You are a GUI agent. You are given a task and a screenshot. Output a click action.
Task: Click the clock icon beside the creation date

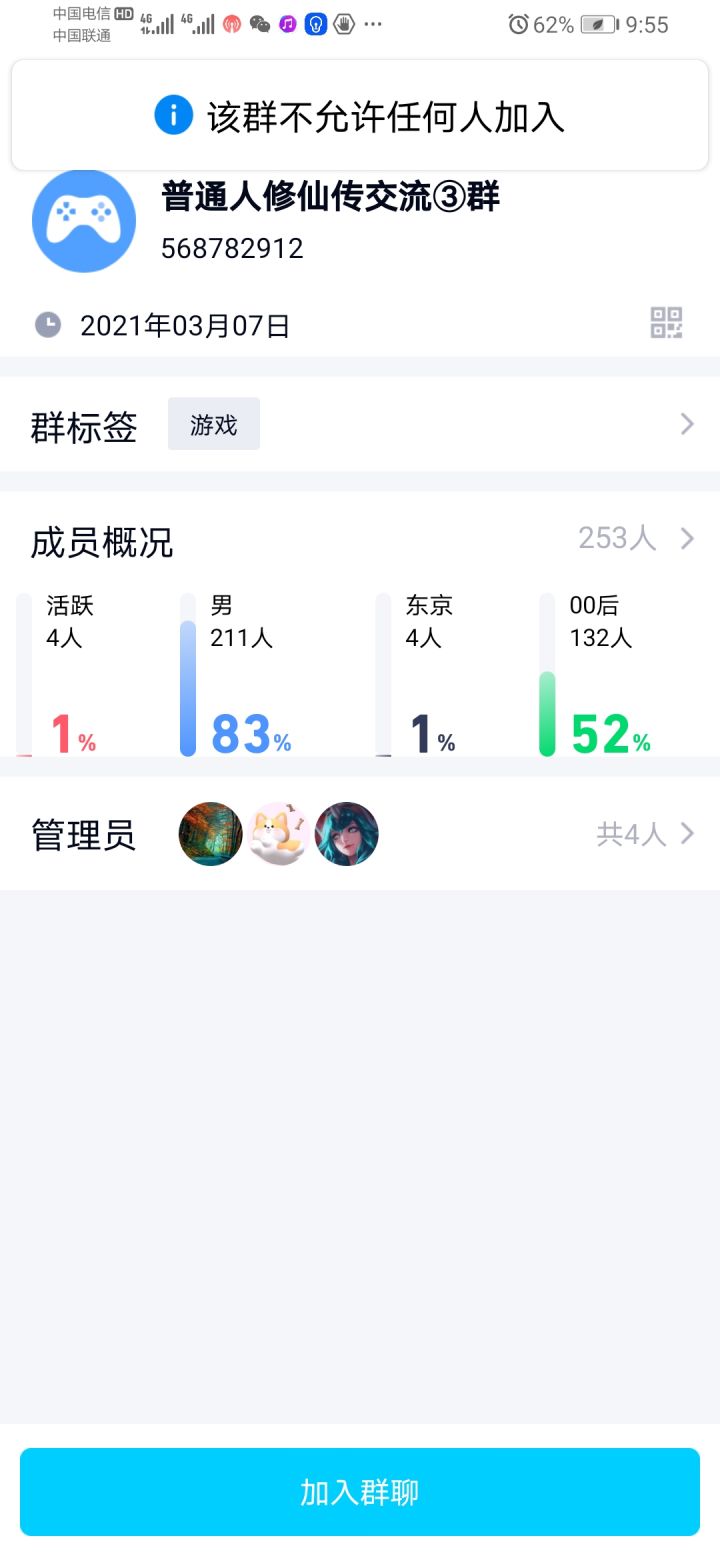tap(47, 324)
